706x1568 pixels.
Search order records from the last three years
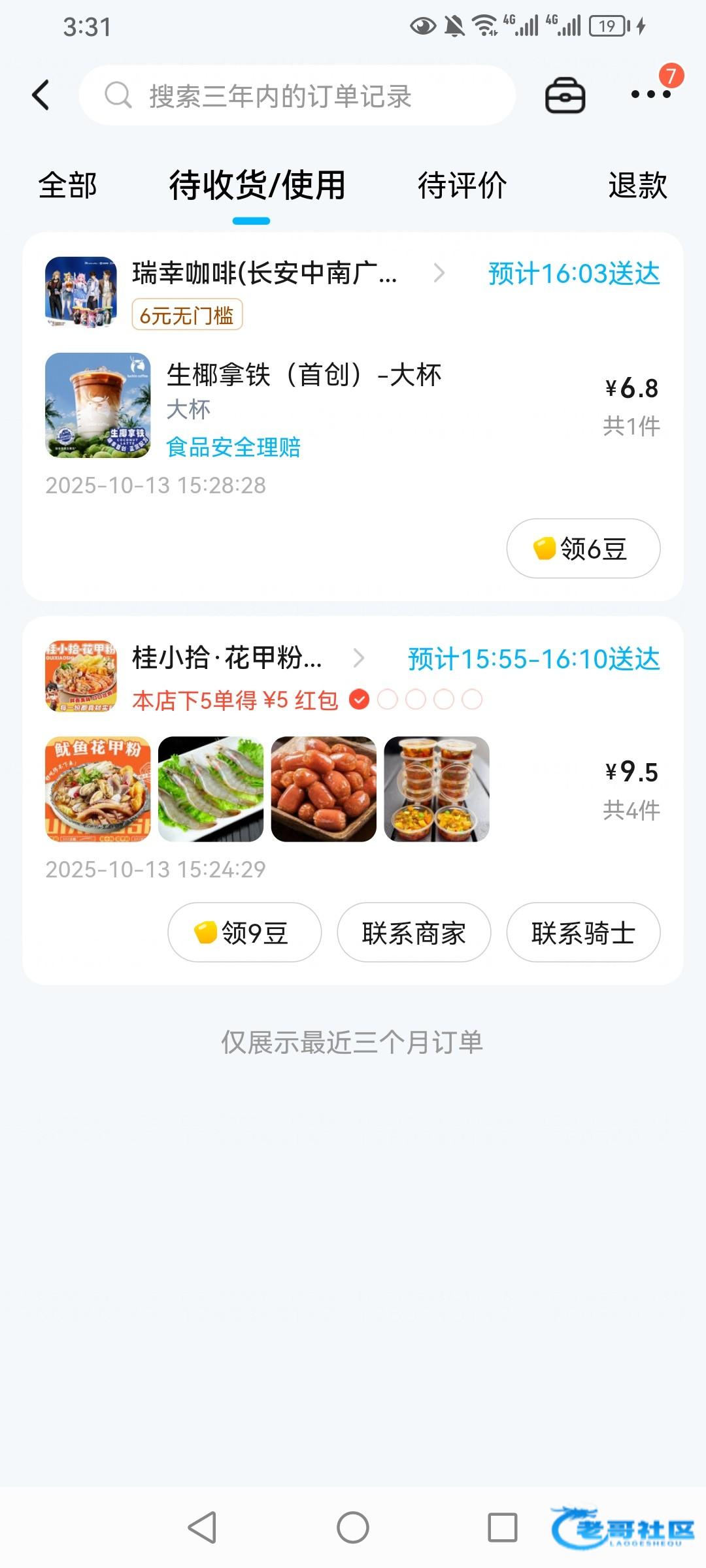tap(297, 95)
